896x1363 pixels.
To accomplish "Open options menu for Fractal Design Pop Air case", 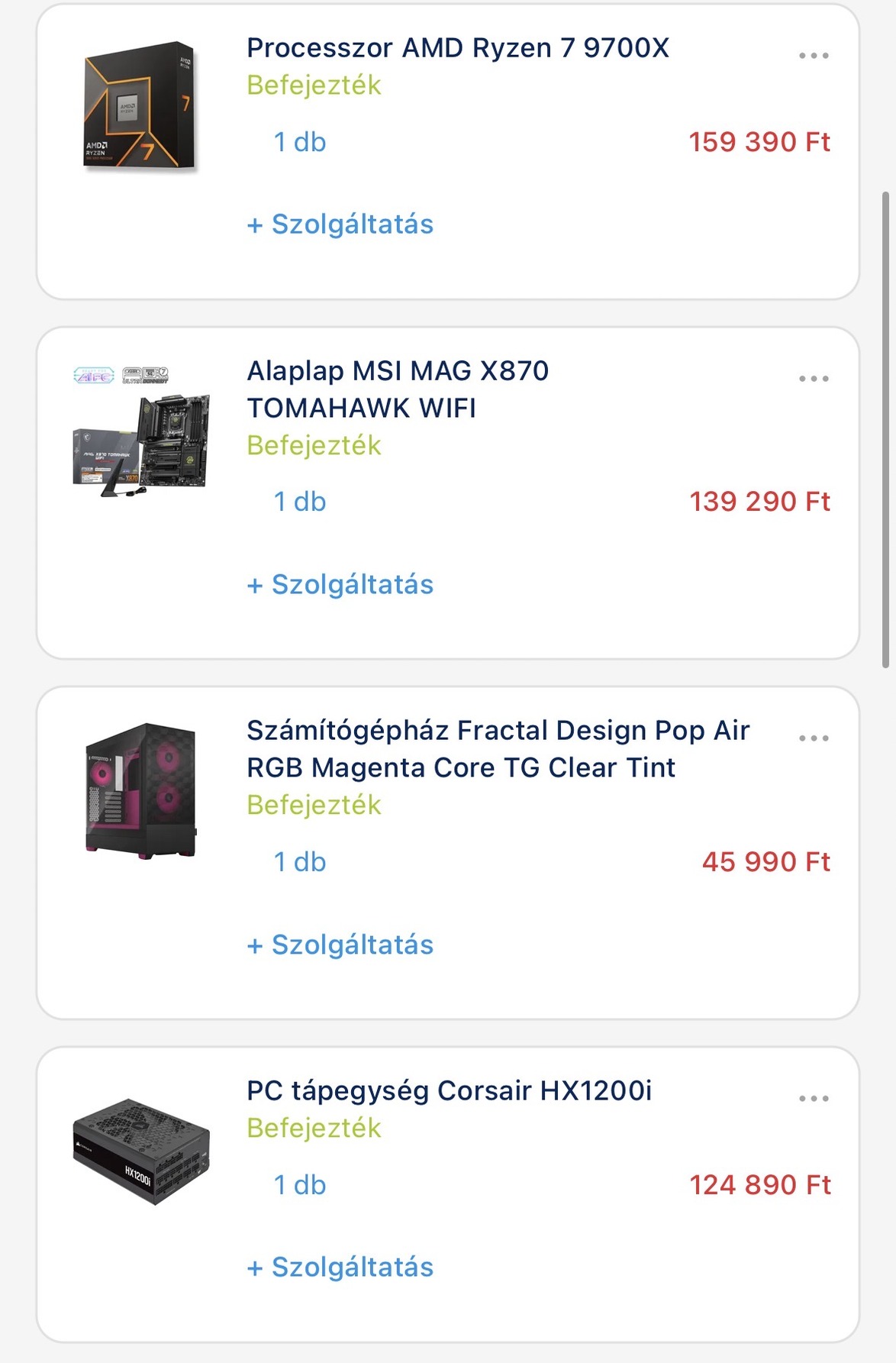I will pyautogui.click(x=814, y=738).
